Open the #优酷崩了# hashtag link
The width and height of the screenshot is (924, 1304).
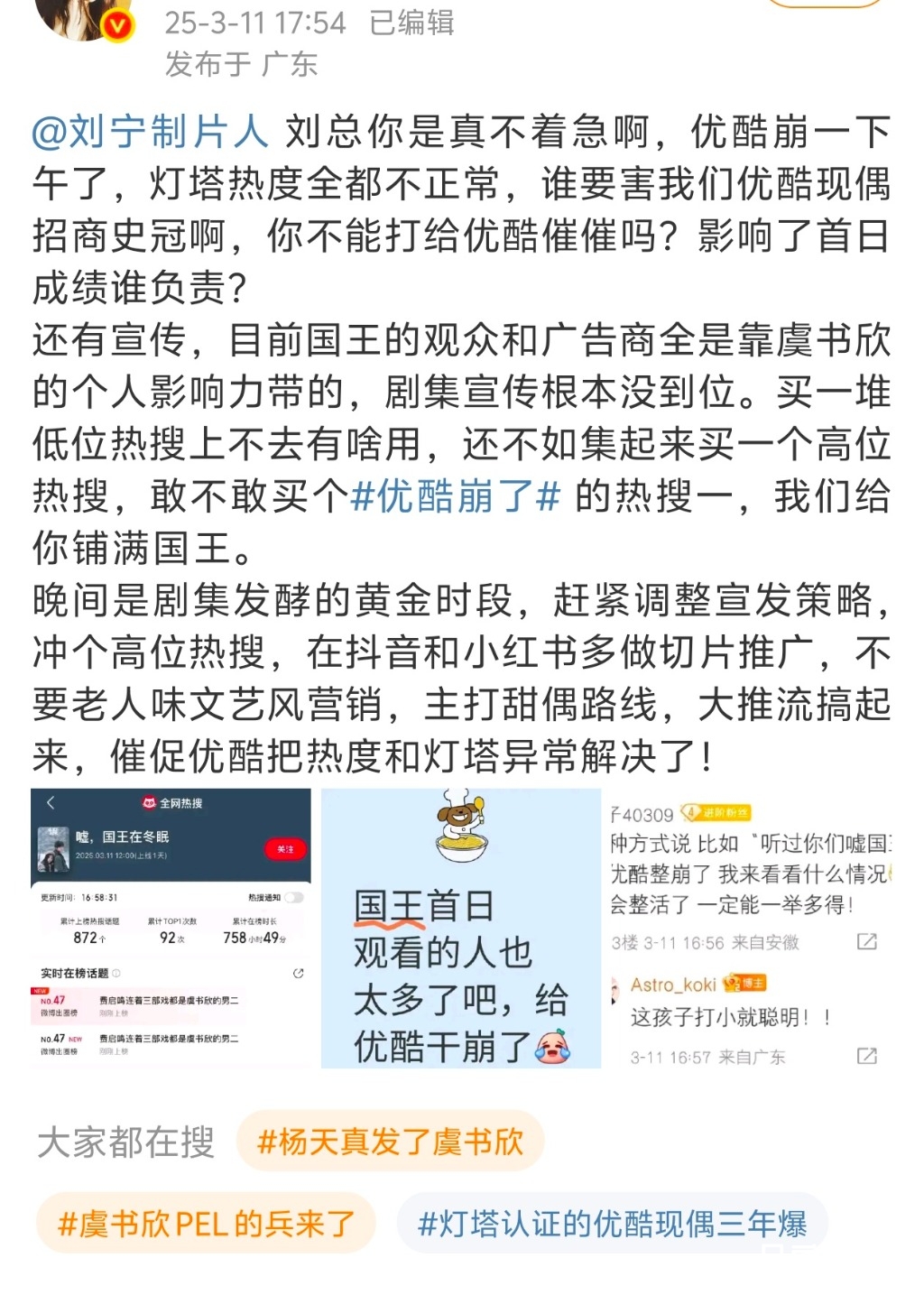point(455,496)
